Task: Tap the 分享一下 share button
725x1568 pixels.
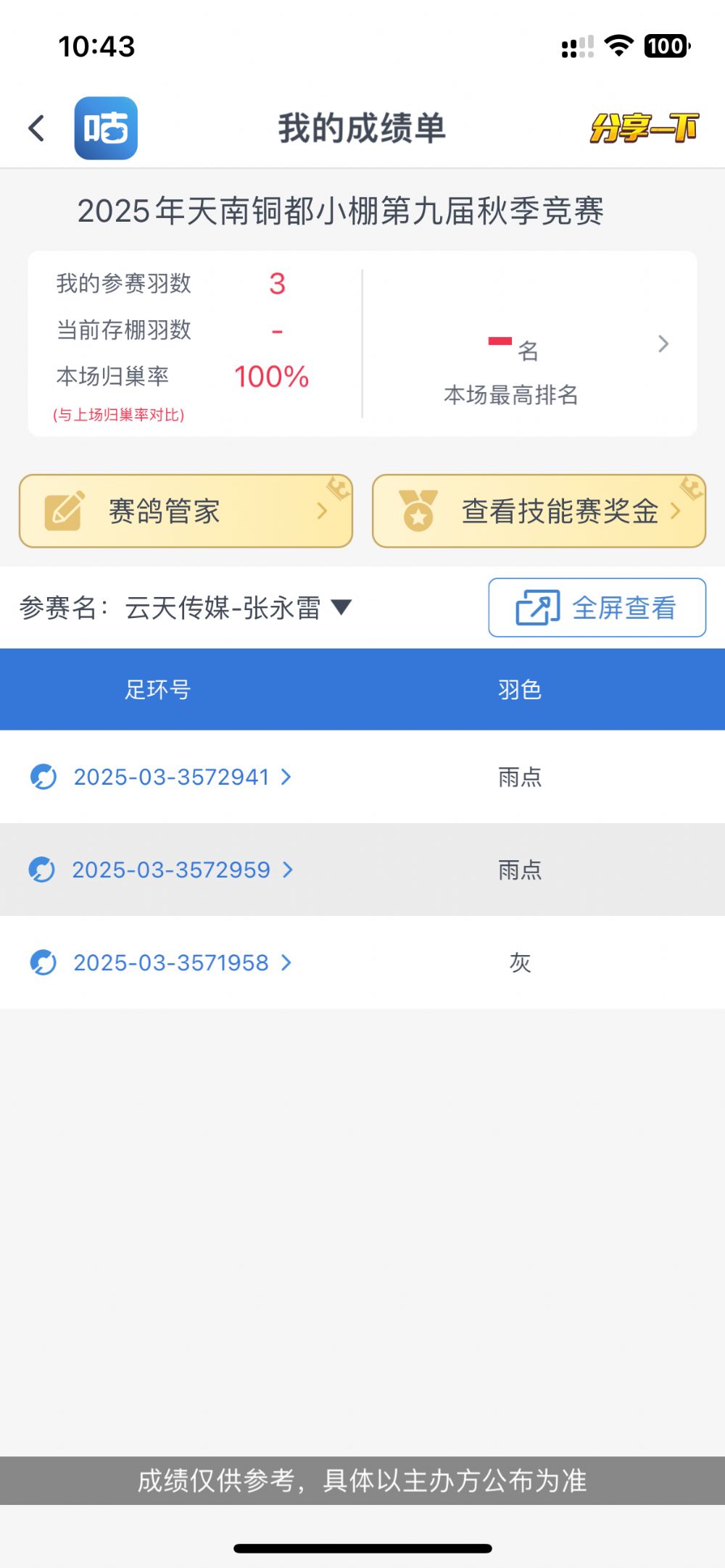Action: click(644, 128)
